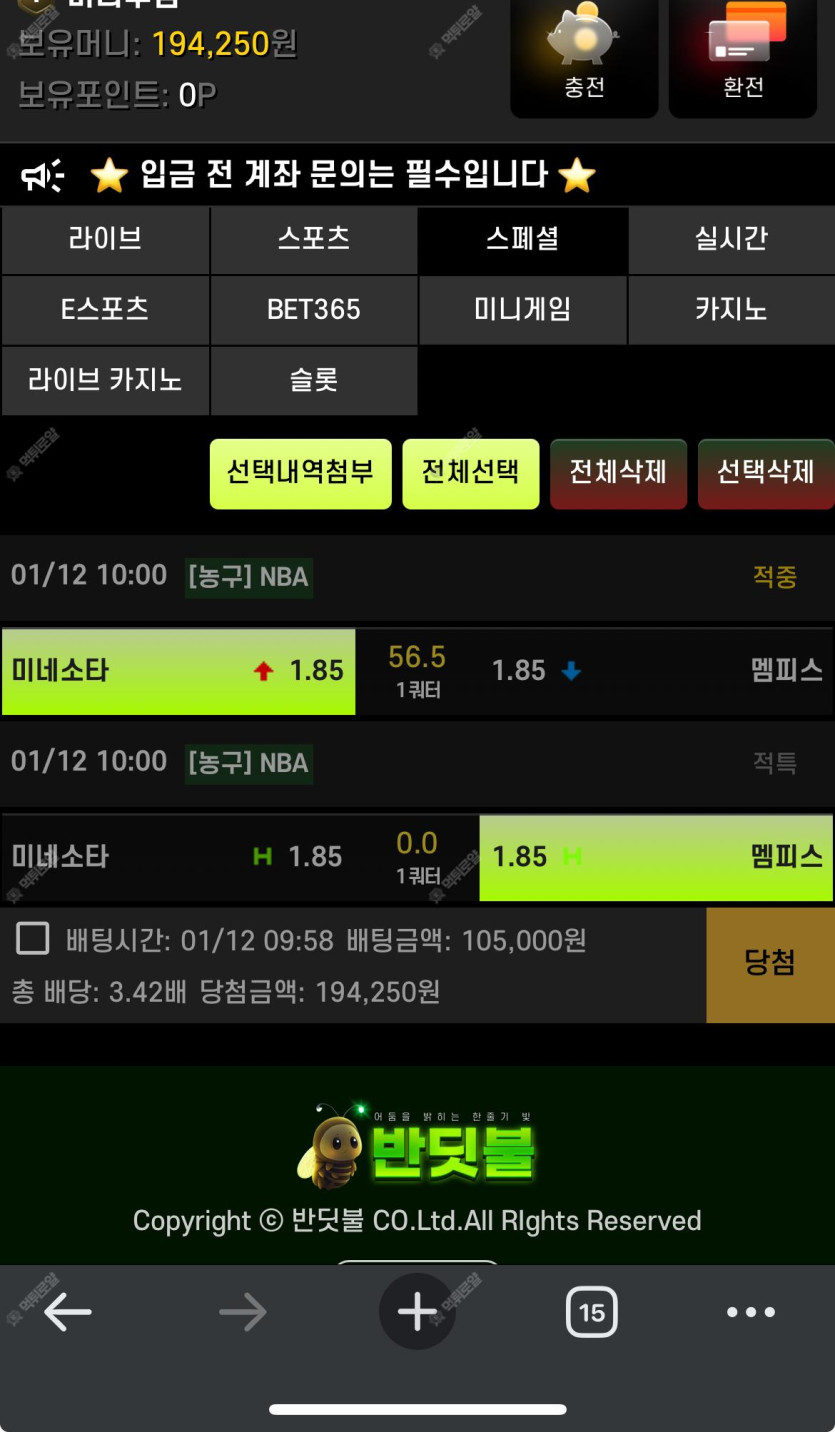Open the BET365 section
The width and height of the screenshot is (835, 1432).
[x=314, y=310]
